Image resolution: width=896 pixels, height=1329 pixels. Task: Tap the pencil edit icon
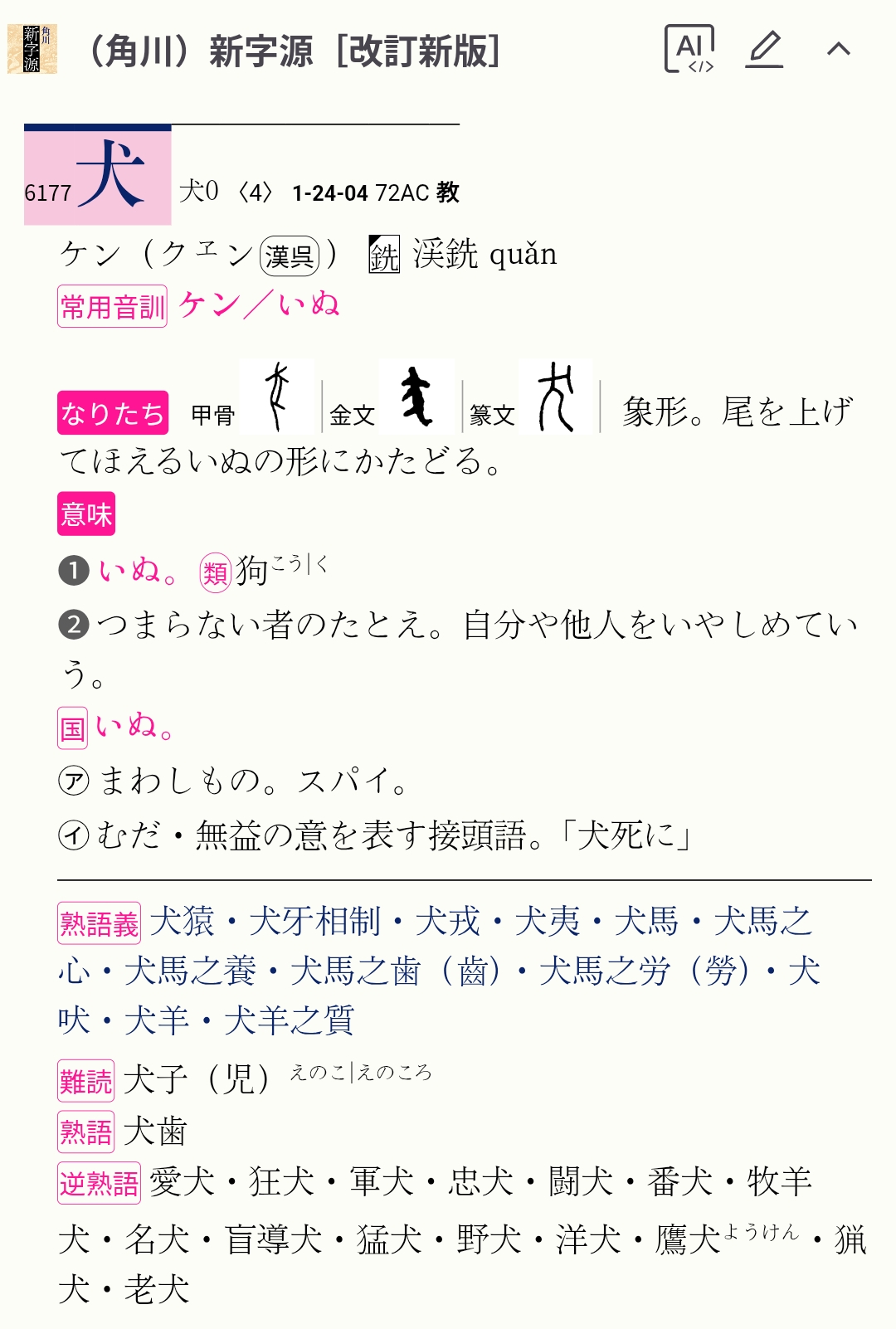point(764,50)
